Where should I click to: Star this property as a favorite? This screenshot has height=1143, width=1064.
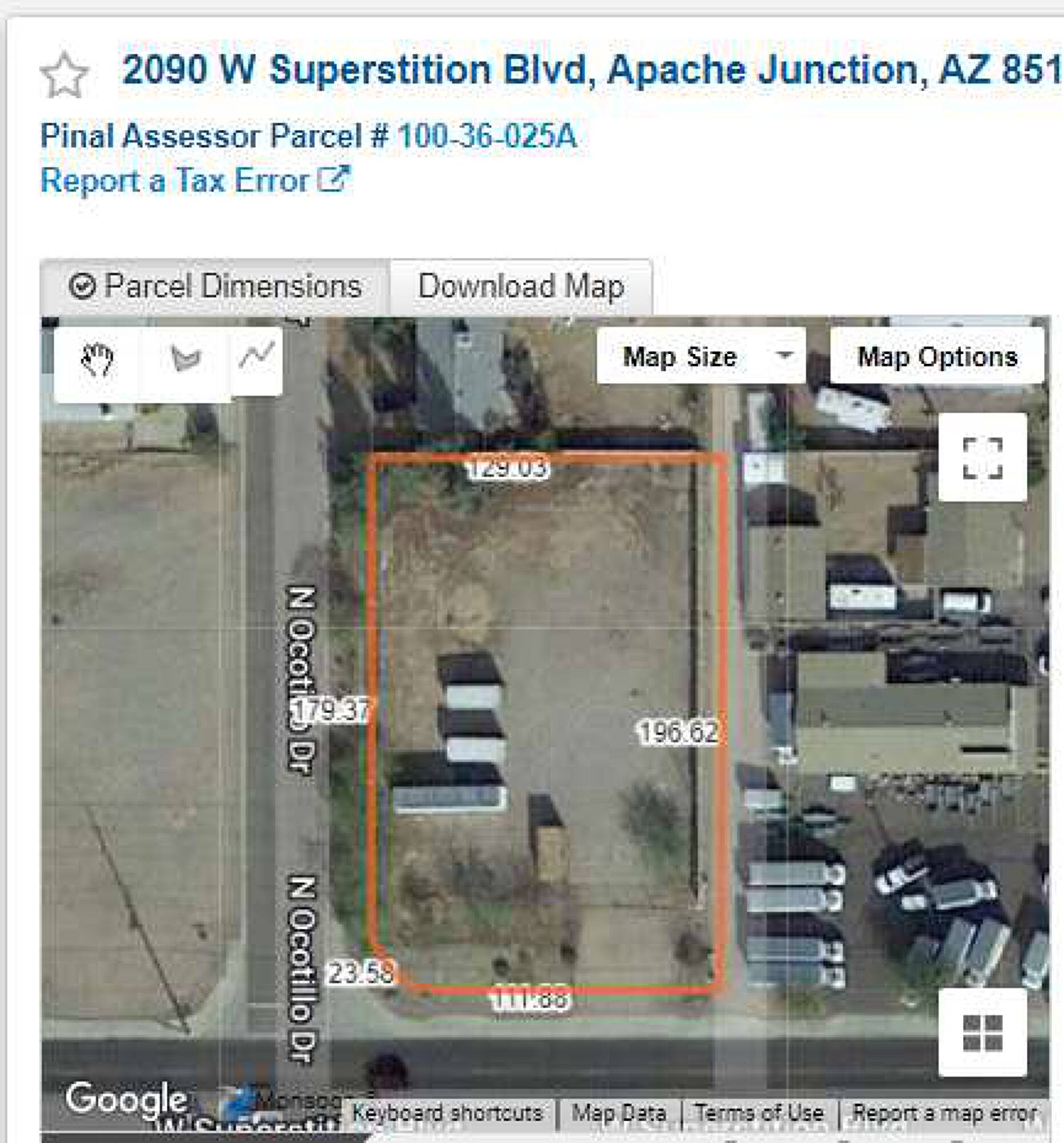[x=65, y=75]
